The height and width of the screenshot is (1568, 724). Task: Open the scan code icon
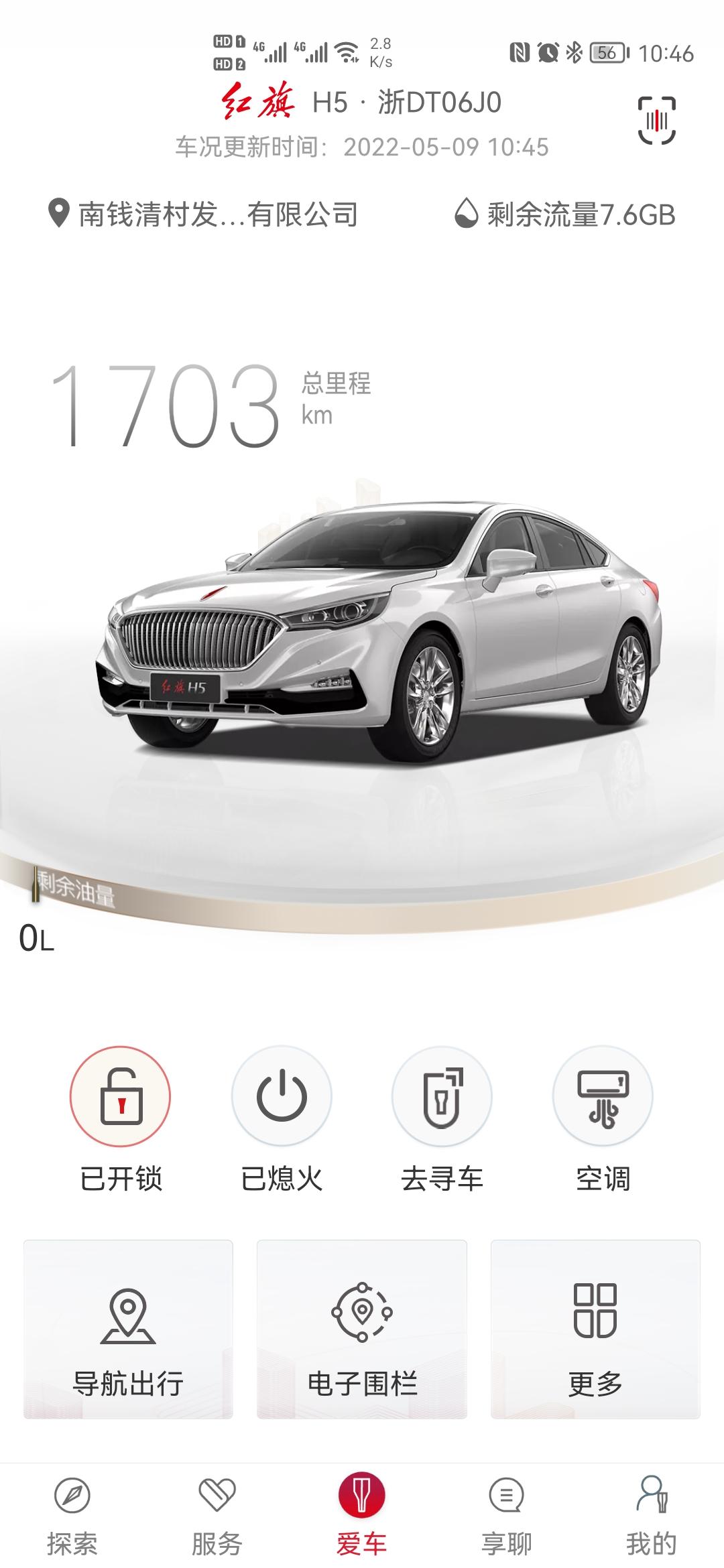click(x=656, y=120)
